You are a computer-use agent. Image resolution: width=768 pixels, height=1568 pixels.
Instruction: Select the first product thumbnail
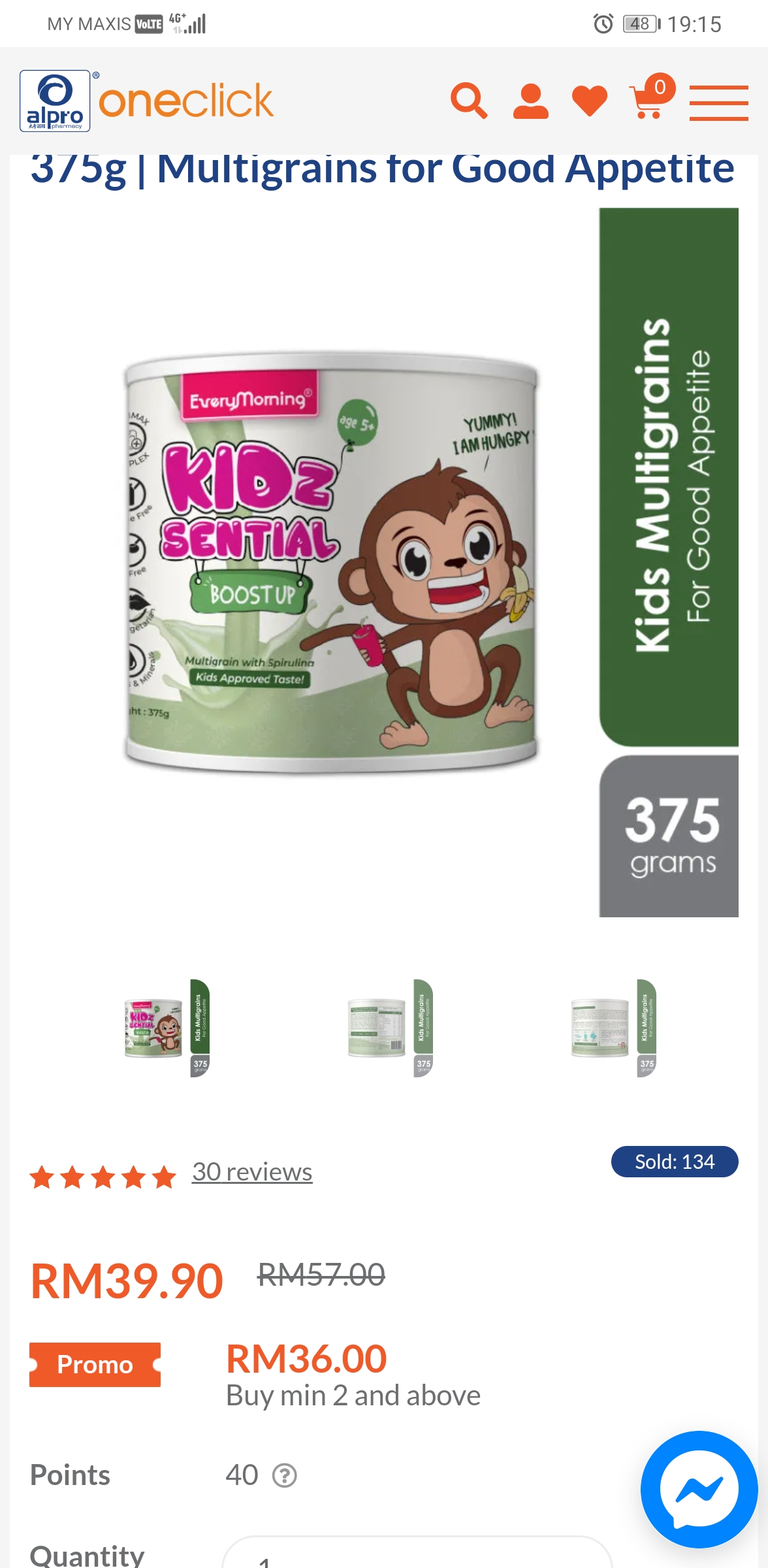pos(166,1028)
